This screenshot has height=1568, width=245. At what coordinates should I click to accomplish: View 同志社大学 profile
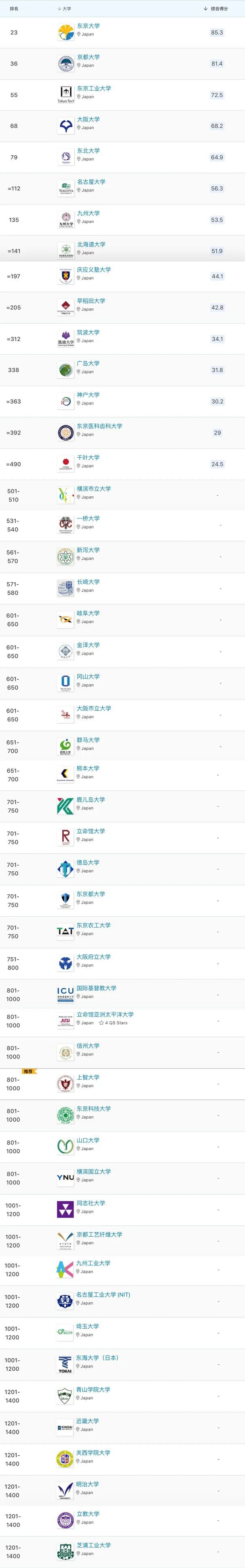pyautogui.click(x=91, y=1203)
